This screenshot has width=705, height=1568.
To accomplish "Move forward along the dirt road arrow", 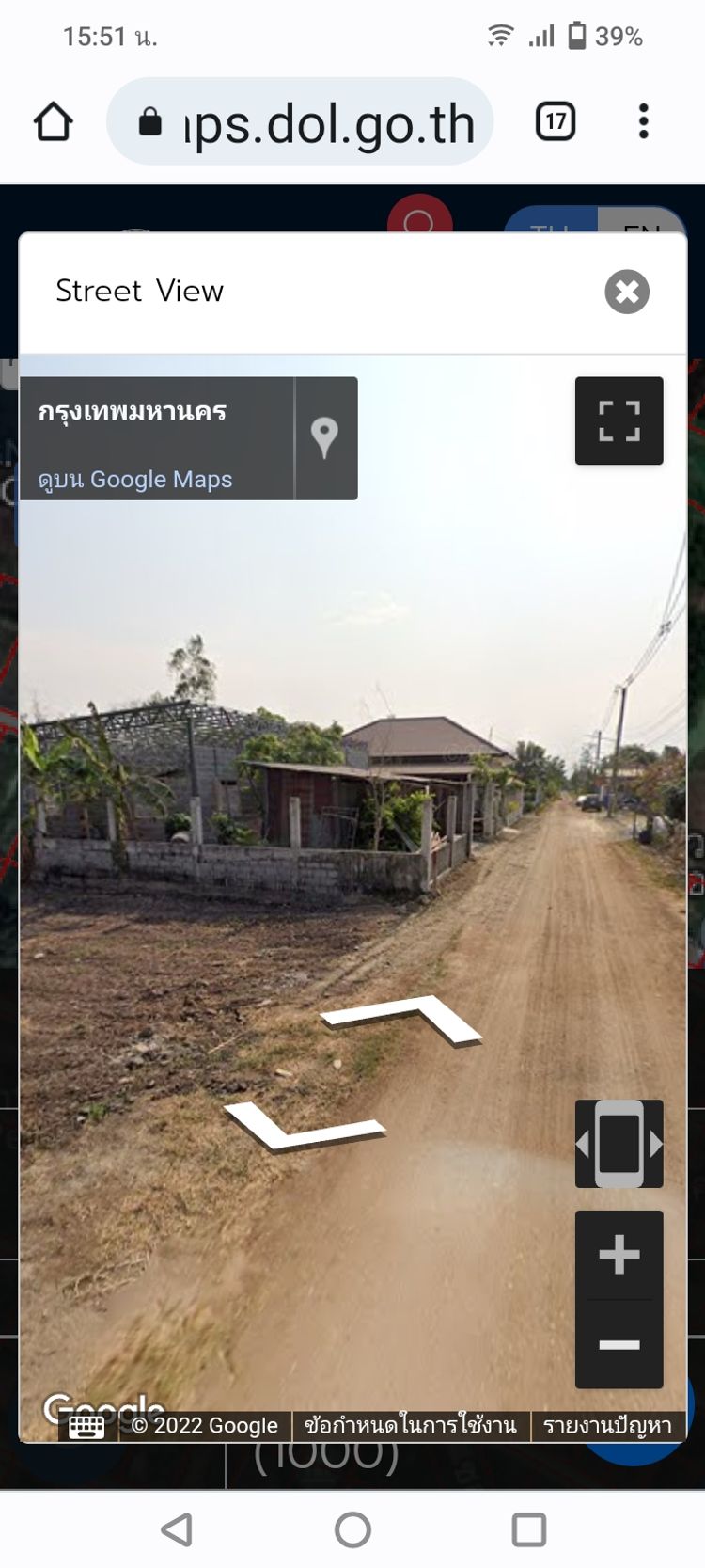I will (x=404, y=1018).
